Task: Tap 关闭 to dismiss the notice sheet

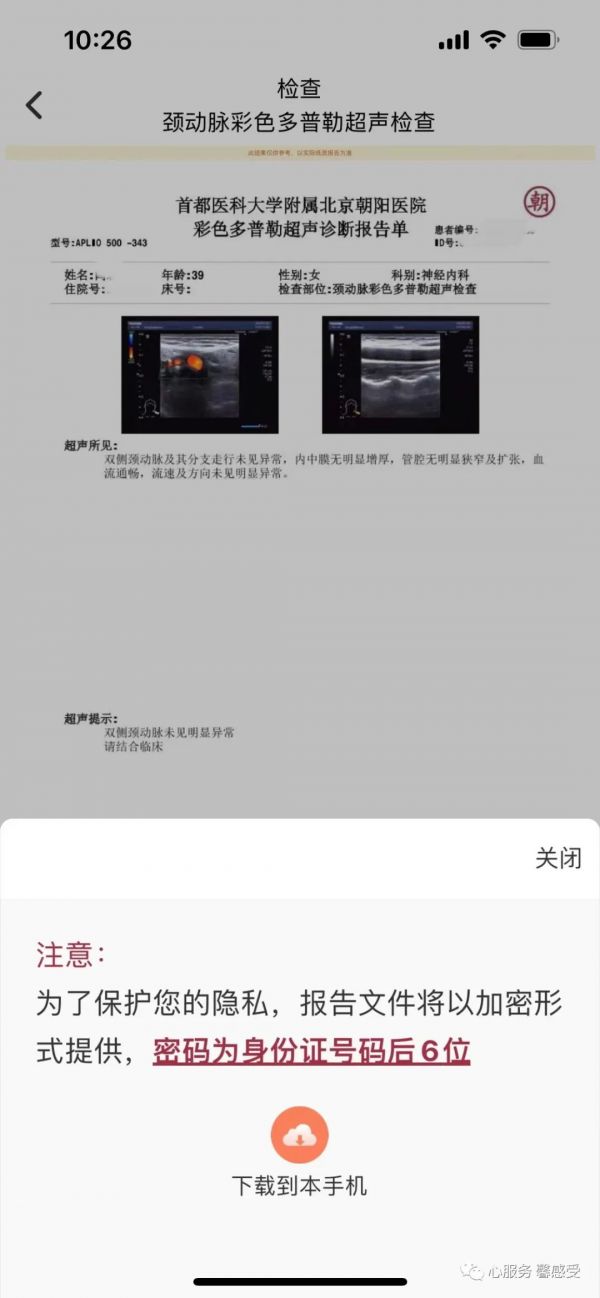Action: (x=558, y=858)
